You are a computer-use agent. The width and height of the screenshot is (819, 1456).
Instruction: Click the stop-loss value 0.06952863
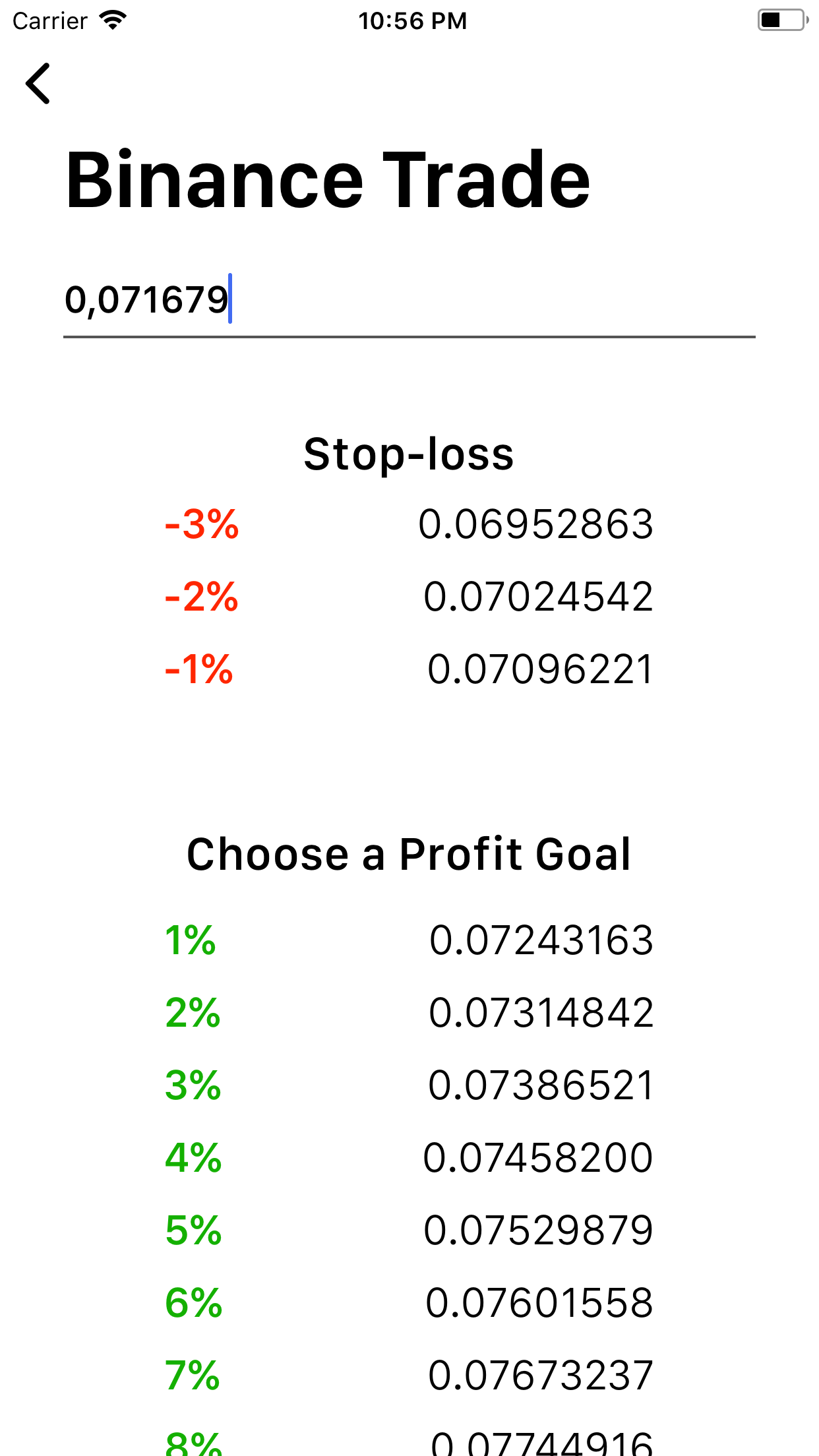[537, 524]
